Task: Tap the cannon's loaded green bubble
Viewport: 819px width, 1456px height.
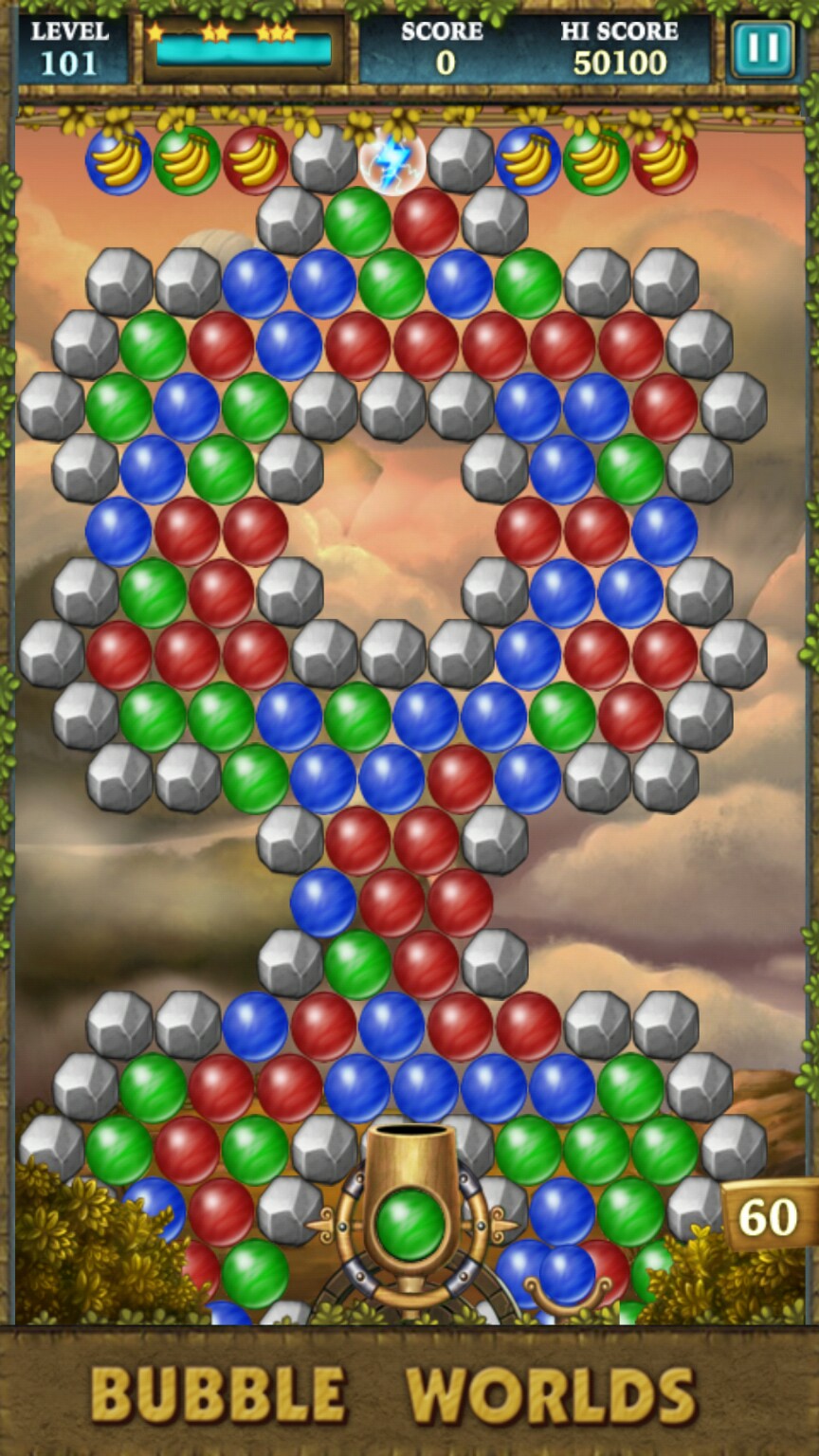Action: coord(409,1224)
